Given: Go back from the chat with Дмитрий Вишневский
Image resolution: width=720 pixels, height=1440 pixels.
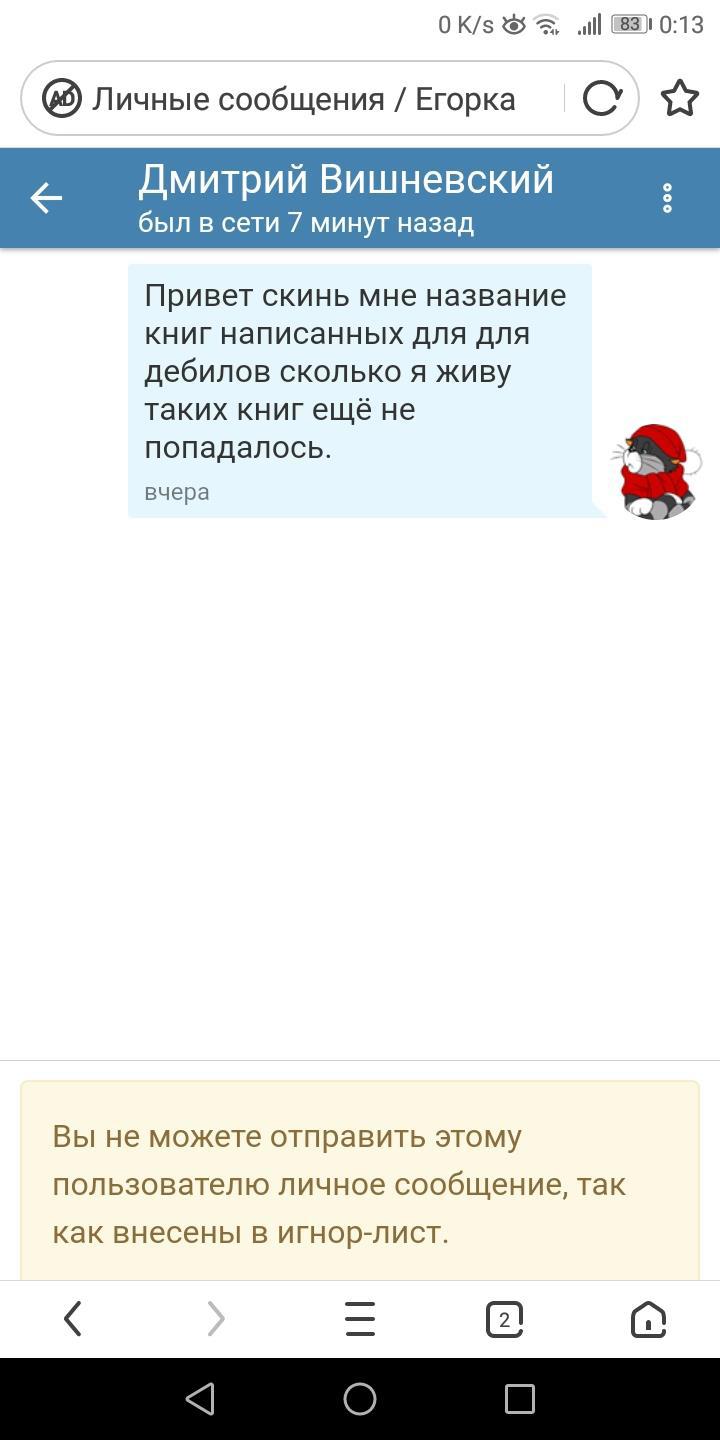Looking at the screenshot, I should tap(46, 198).
